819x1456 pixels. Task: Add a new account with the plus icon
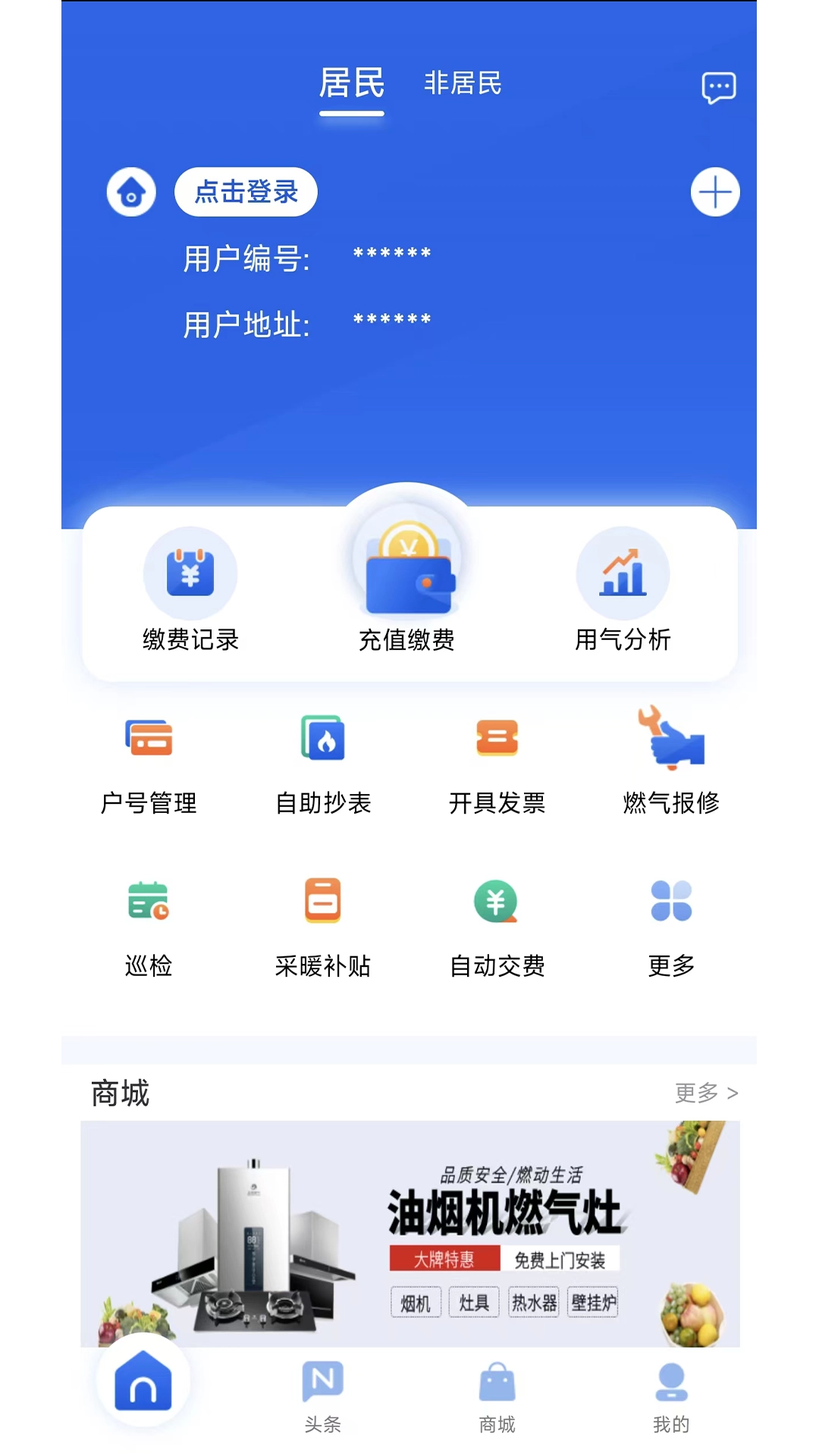715,192
